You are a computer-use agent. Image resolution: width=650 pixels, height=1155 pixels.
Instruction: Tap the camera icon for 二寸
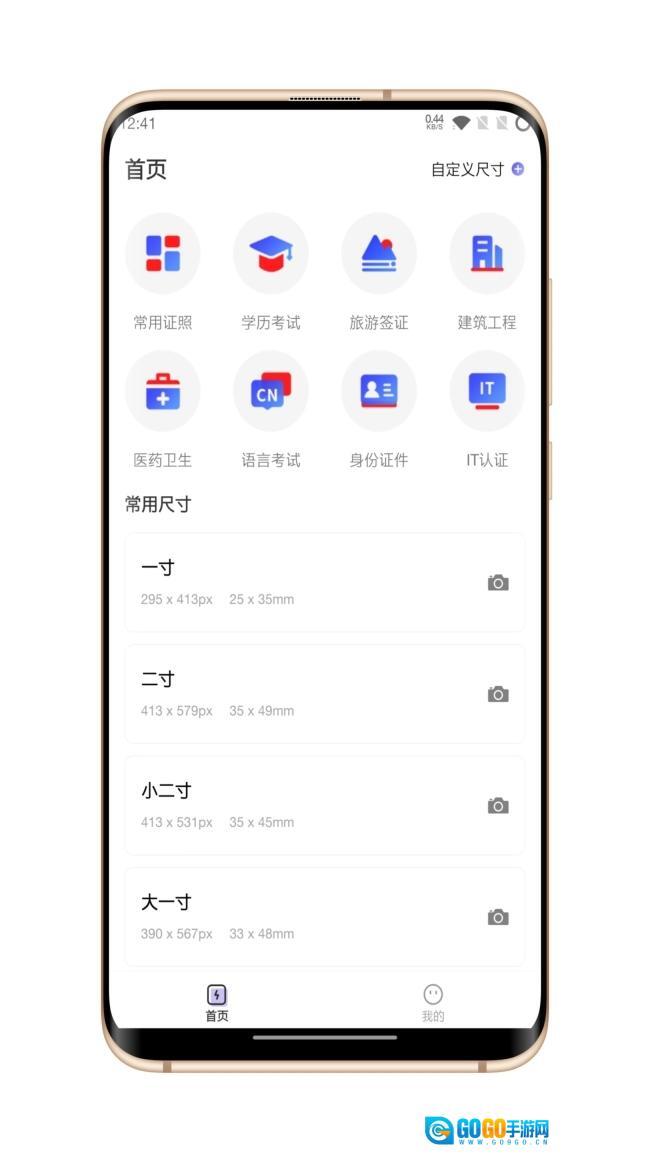[498, 694]
